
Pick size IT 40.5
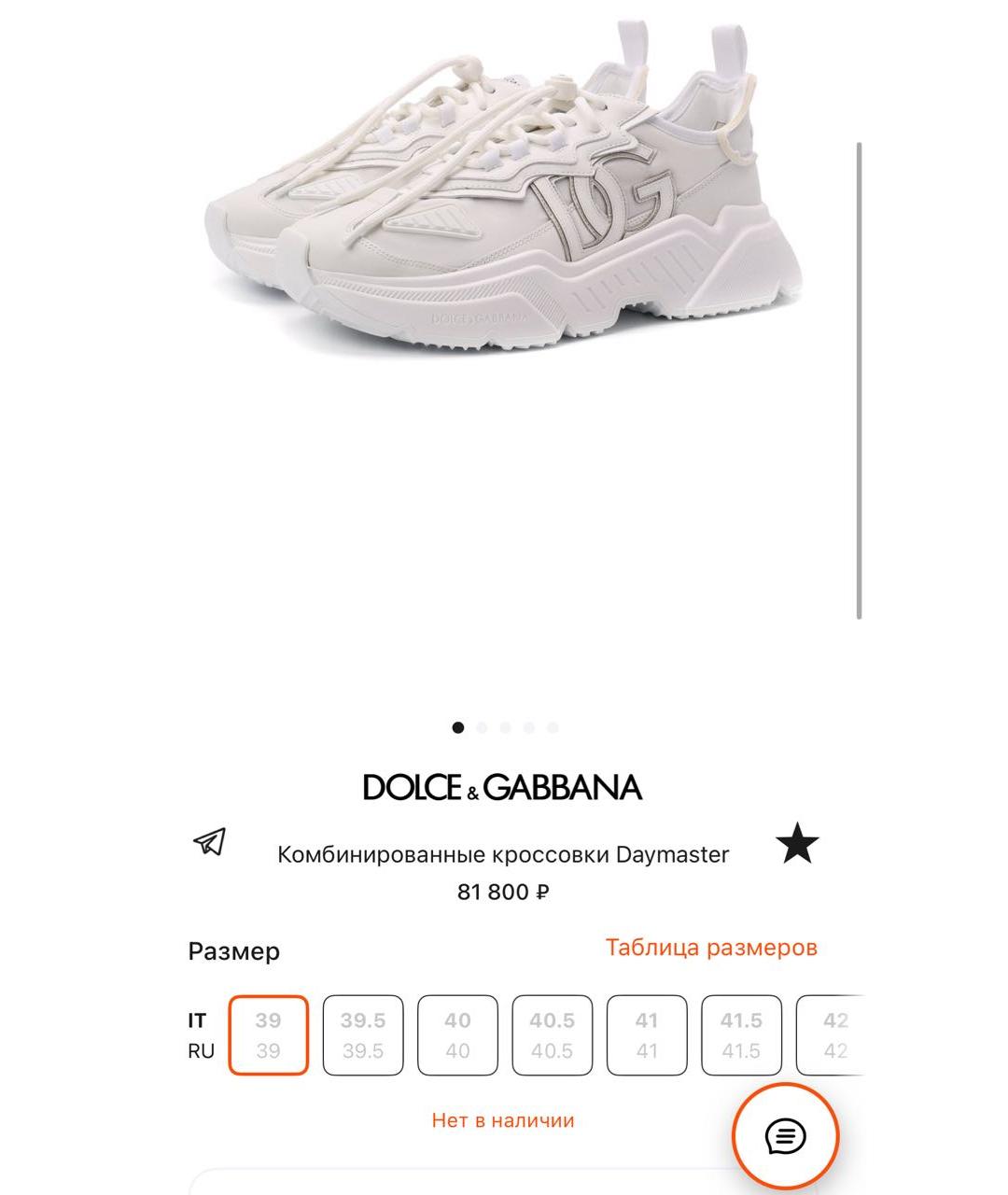point(552,1035)
